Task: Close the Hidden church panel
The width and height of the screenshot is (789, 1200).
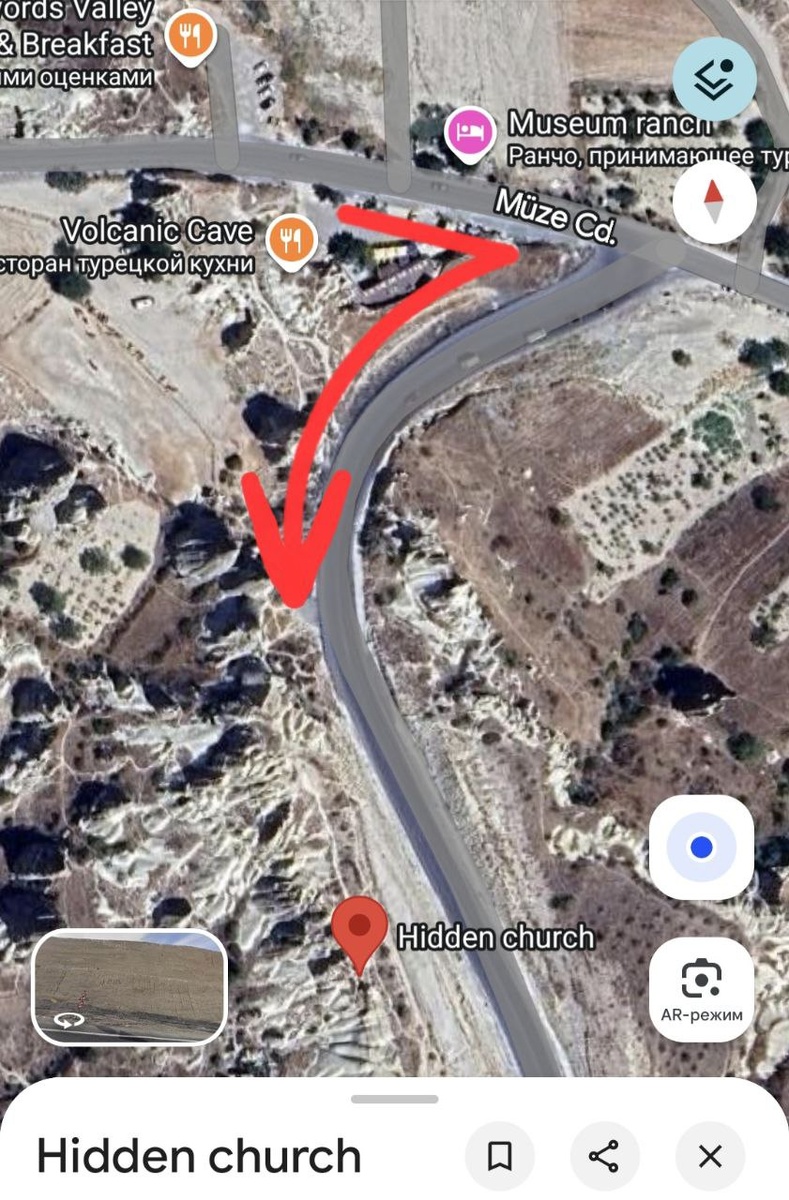Action: 710,1157
